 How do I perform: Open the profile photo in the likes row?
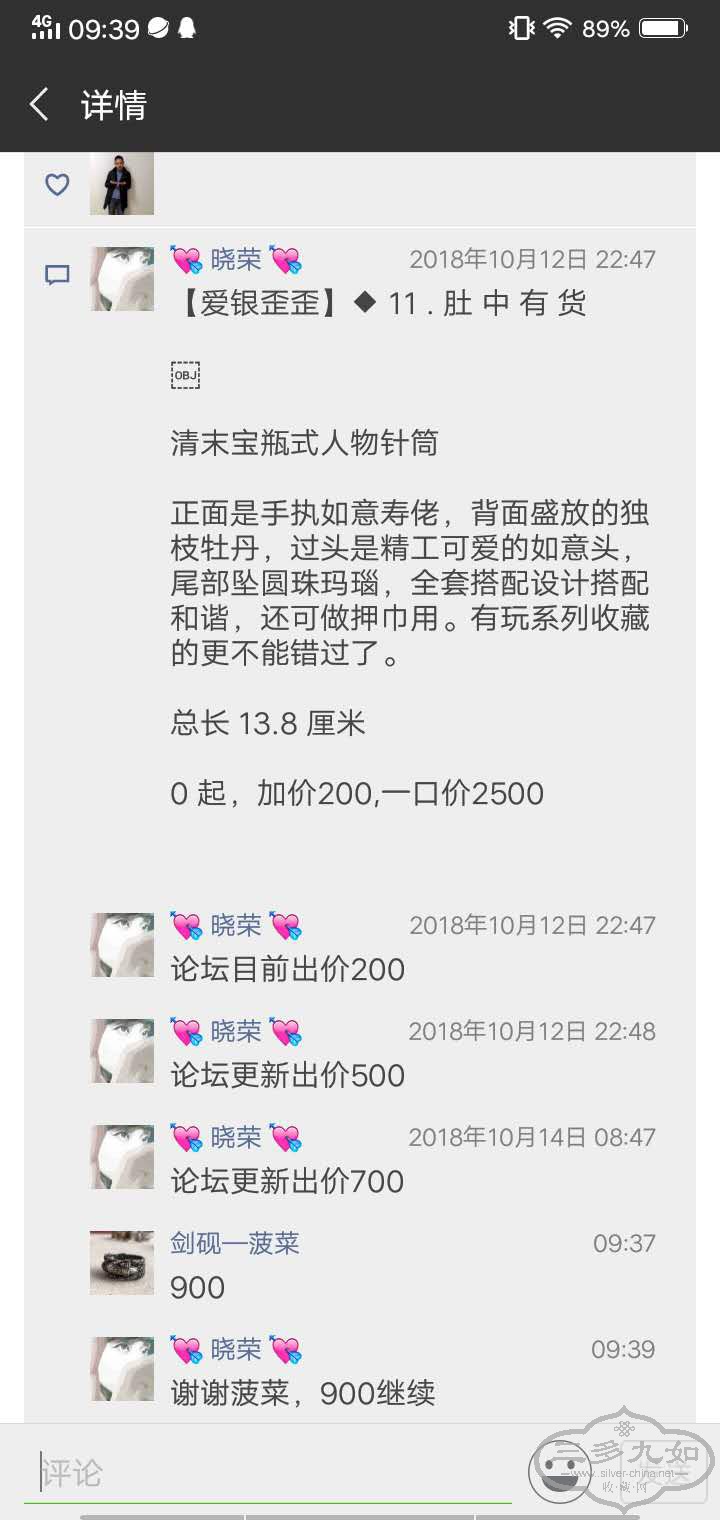pos(122,184)
